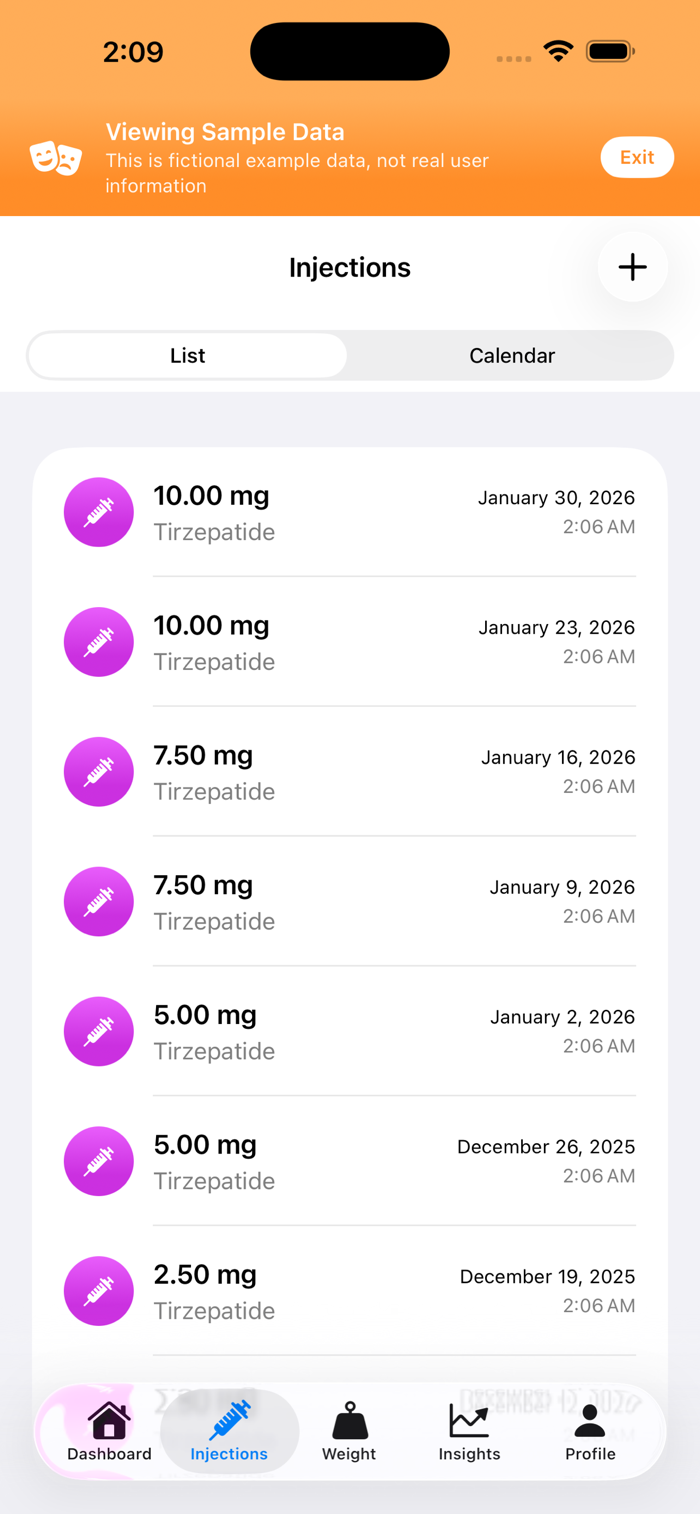Go to the Profile tab
Viewport: 700px width, 1514px height.
click(590, 1432)
